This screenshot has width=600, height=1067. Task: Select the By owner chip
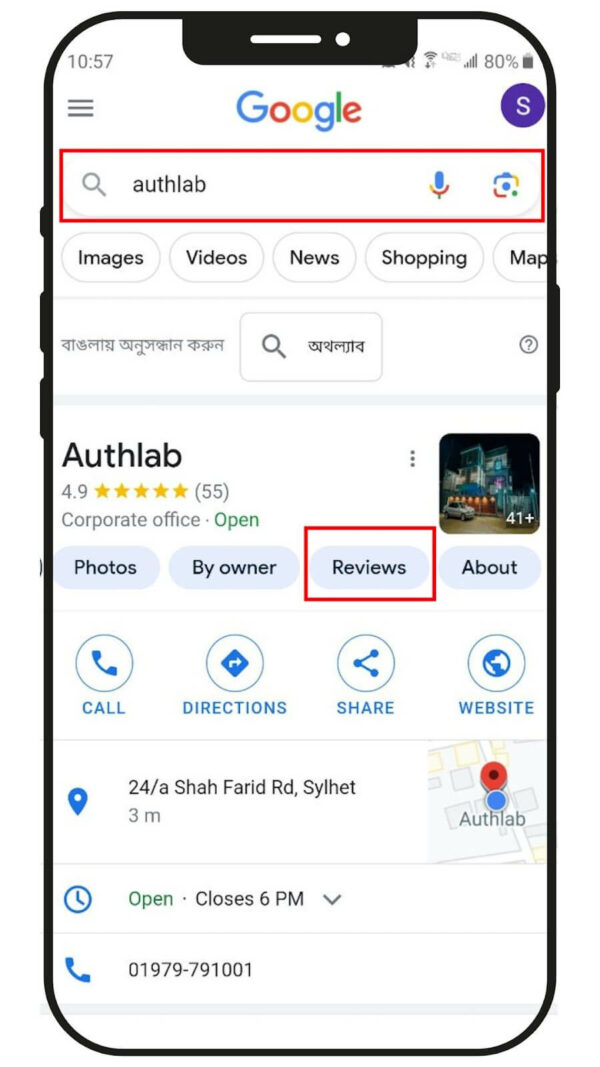click(234, 567)
